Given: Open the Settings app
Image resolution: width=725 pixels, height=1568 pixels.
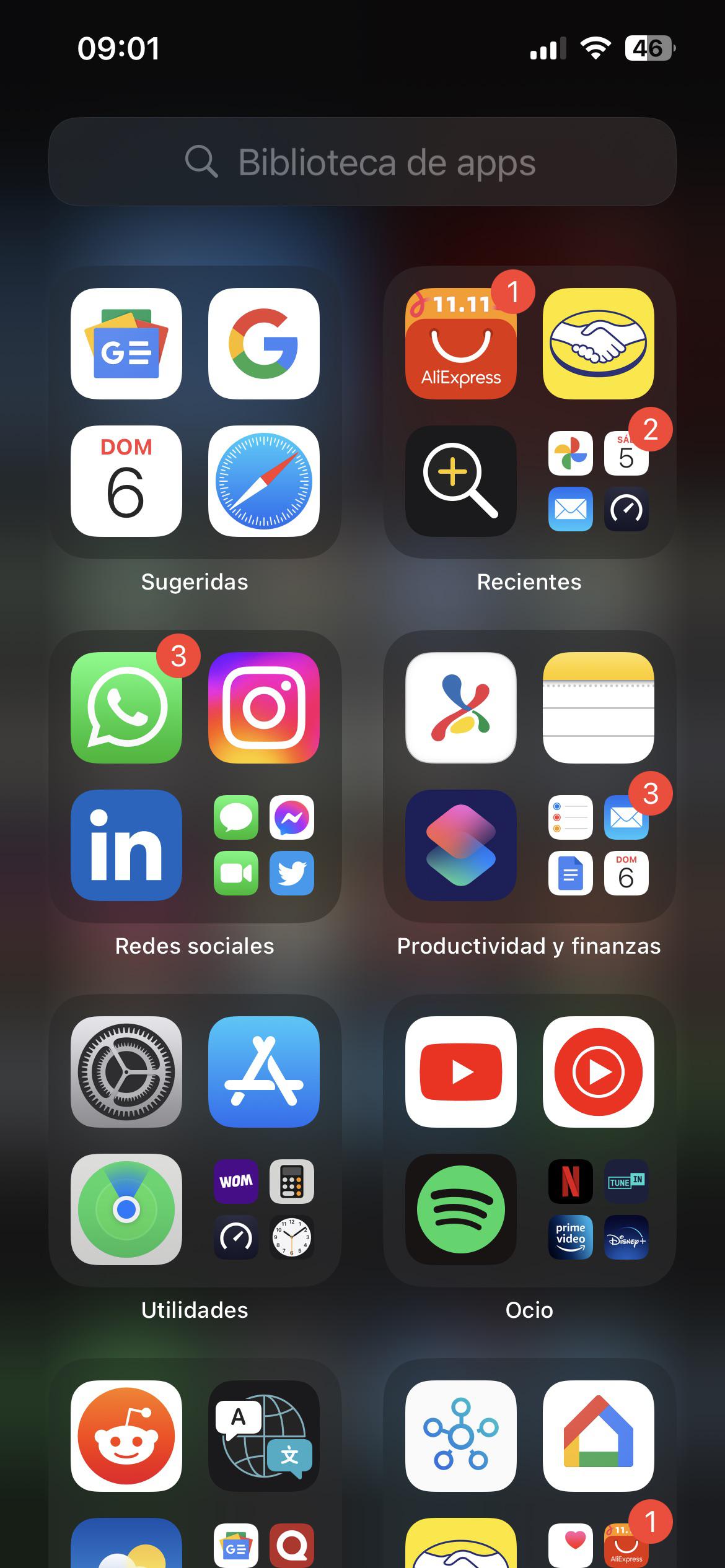Looking at the screenshot, I should [x=126, y=1071].
